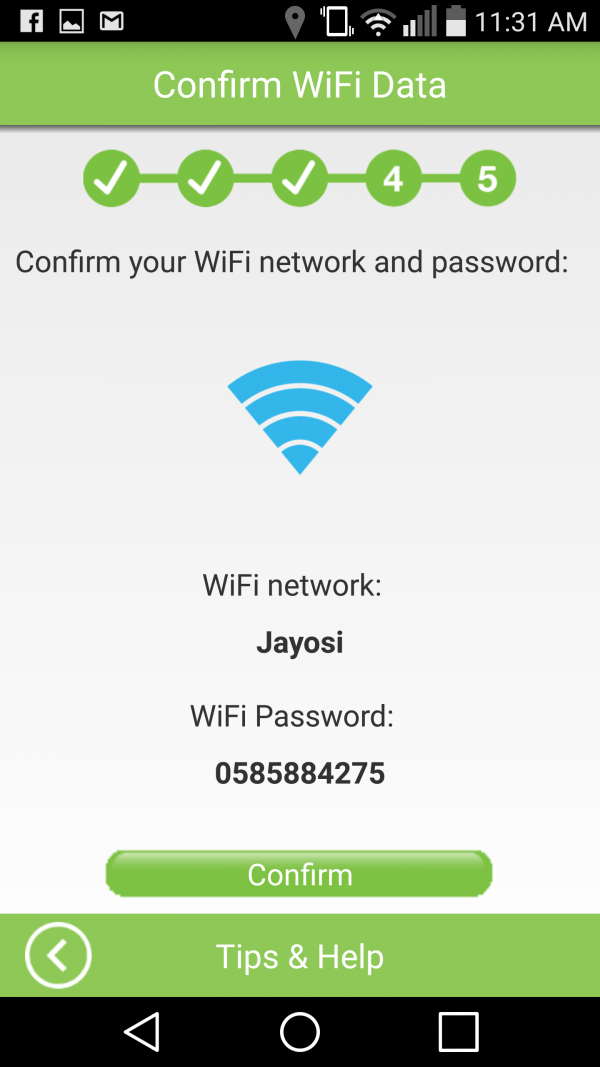
Task: Tap the system back button
Action: (x=141, y=1031)
